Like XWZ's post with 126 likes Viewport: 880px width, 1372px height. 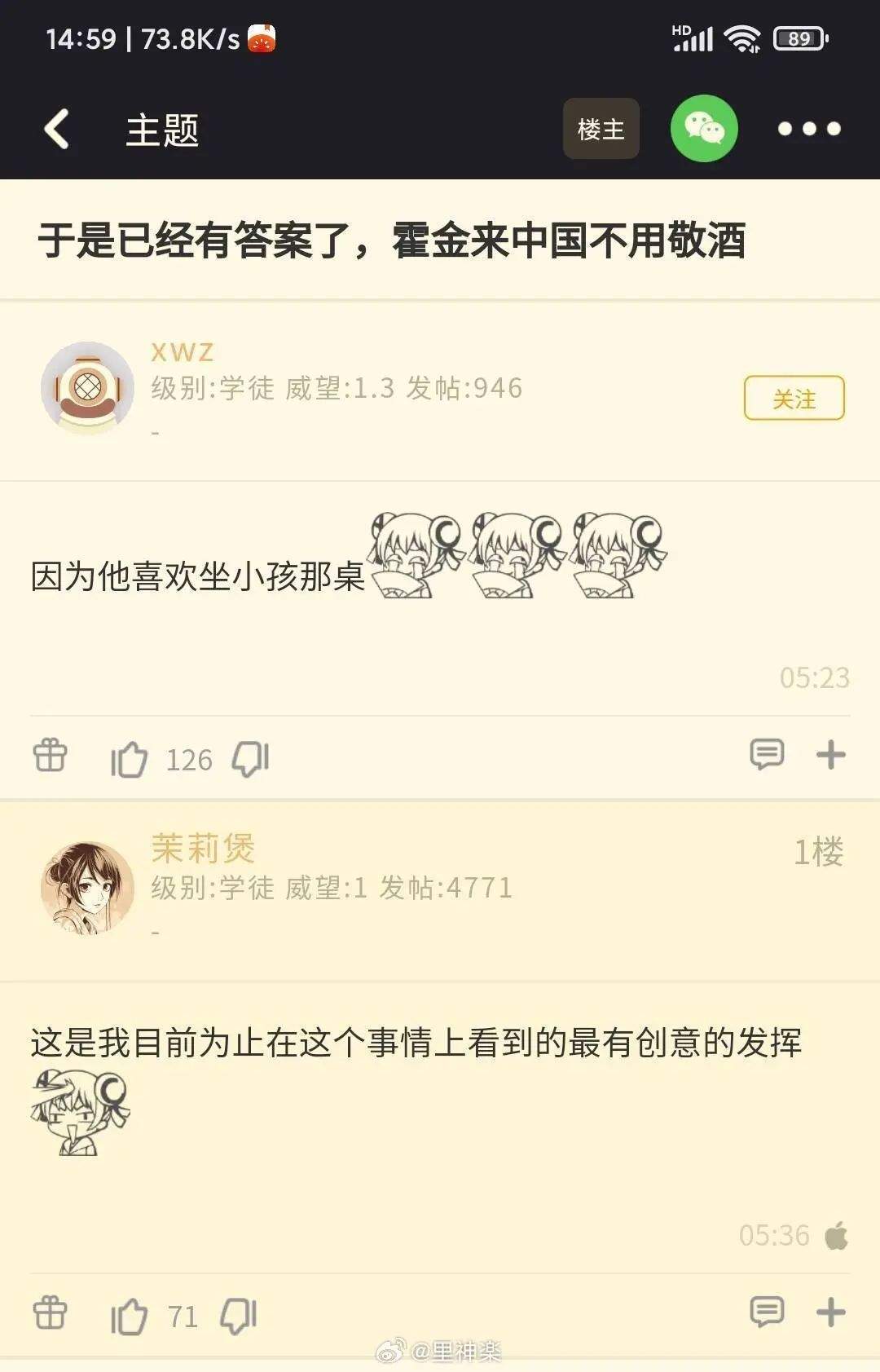pyautogui.click(x=130, y=759)
